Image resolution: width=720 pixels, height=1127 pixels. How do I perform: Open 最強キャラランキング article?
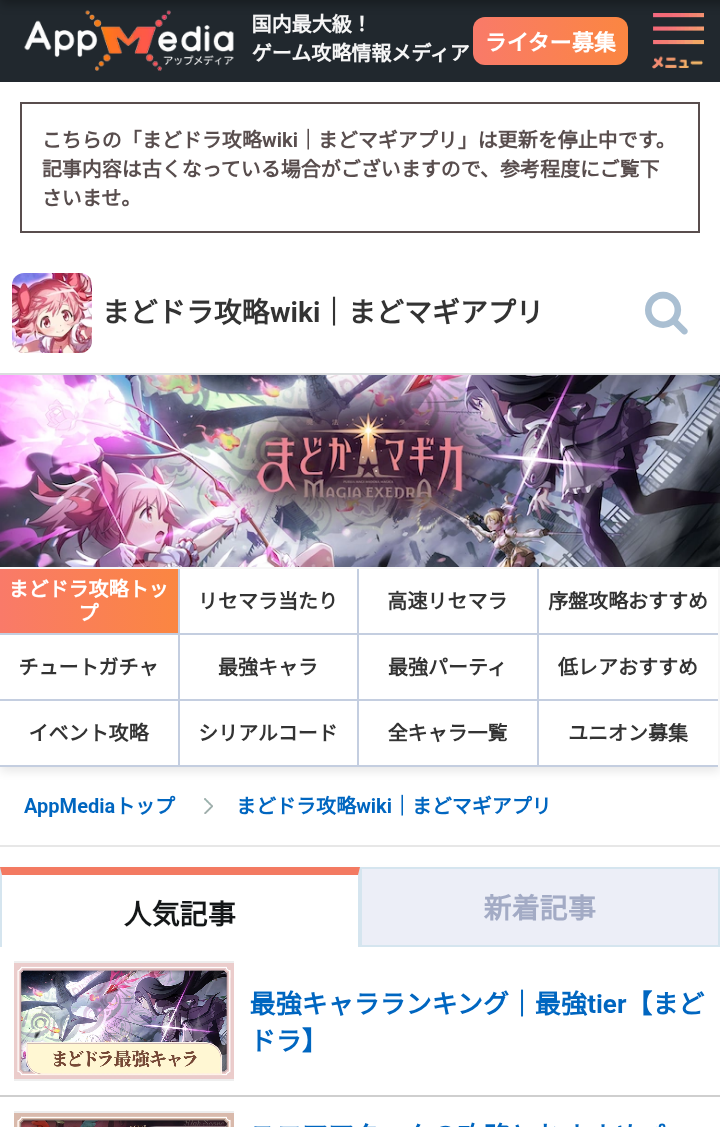(x=476, y=1020)
